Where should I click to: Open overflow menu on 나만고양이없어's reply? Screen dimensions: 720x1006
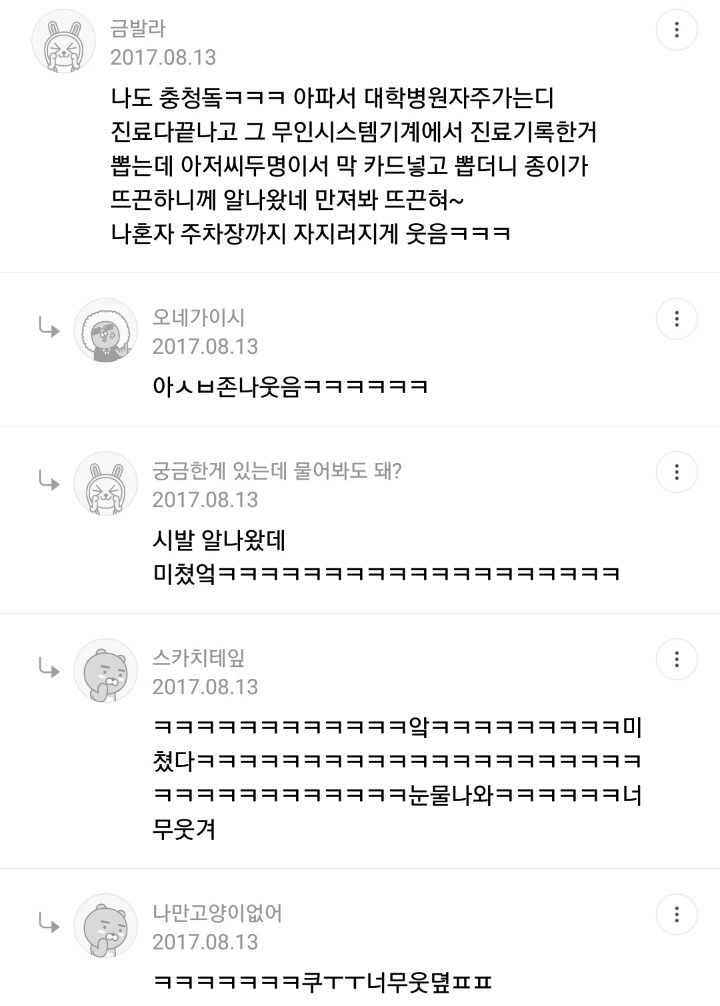677,914
